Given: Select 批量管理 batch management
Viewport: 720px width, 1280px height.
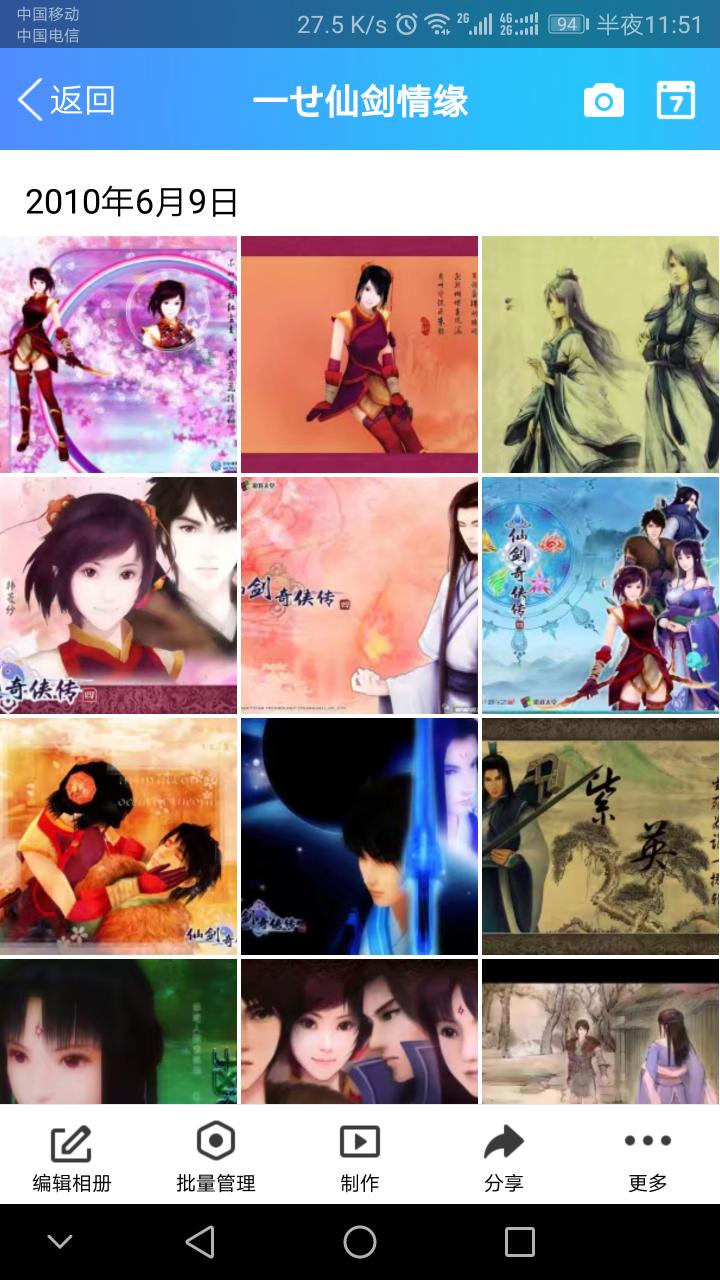Looking at the screenshot, I should (216, 1157).
